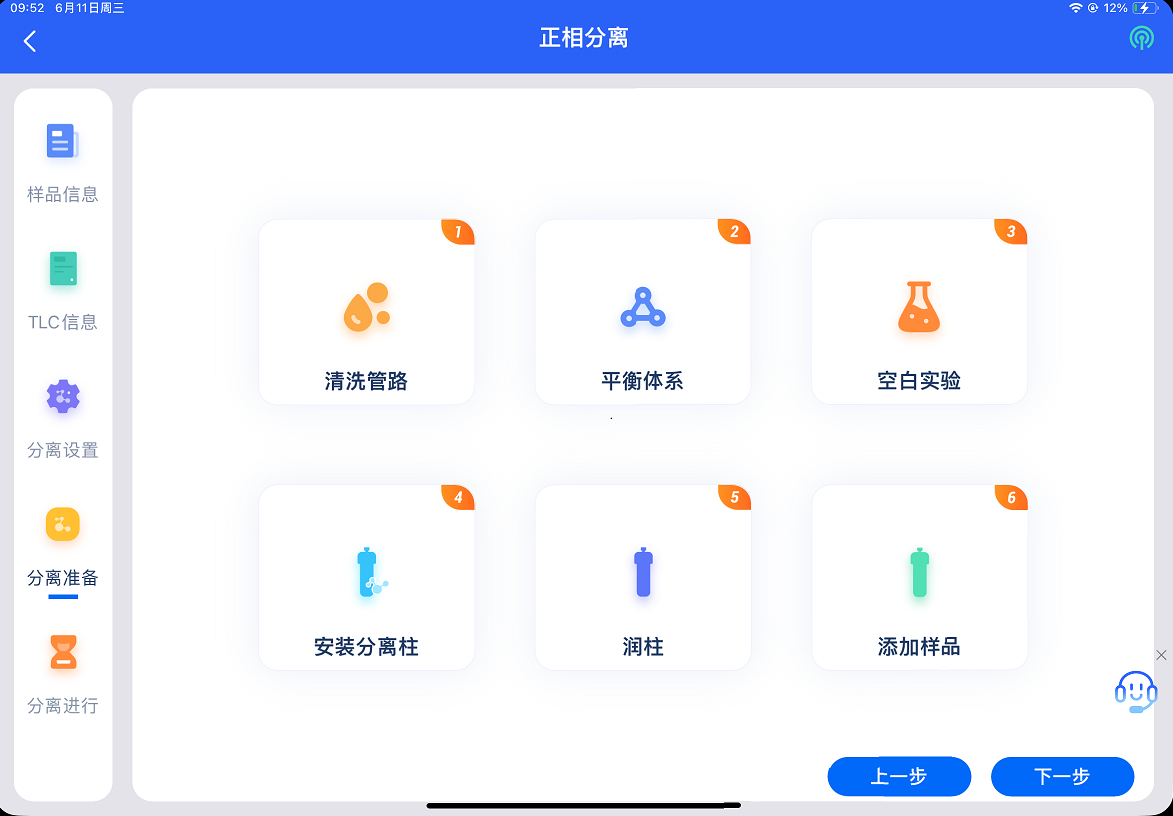Select the 安装分离柱 card

click(366, 578)
